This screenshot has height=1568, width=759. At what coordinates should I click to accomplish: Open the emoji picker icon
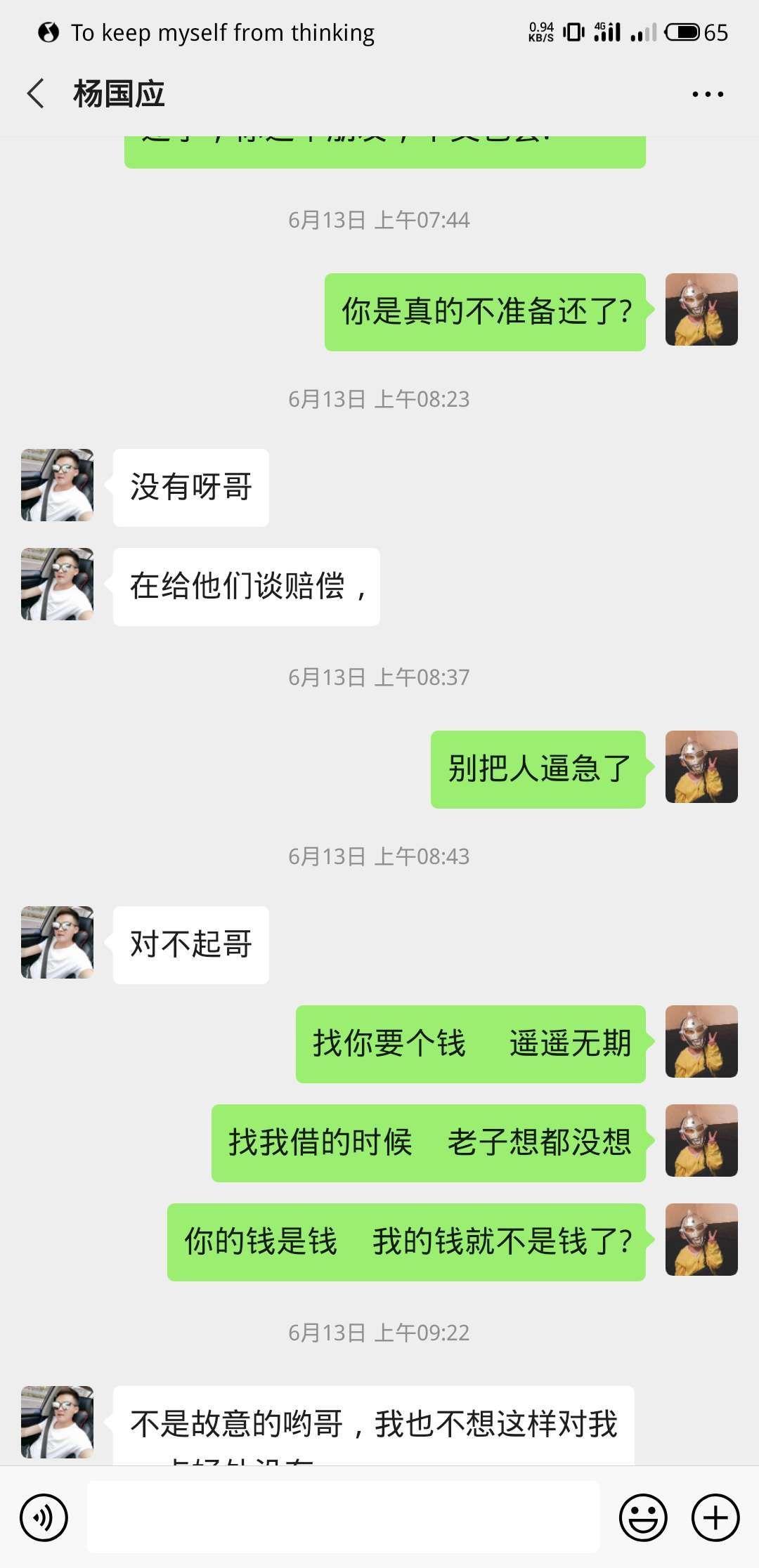pyautogui.click(x=644, y=1517)
